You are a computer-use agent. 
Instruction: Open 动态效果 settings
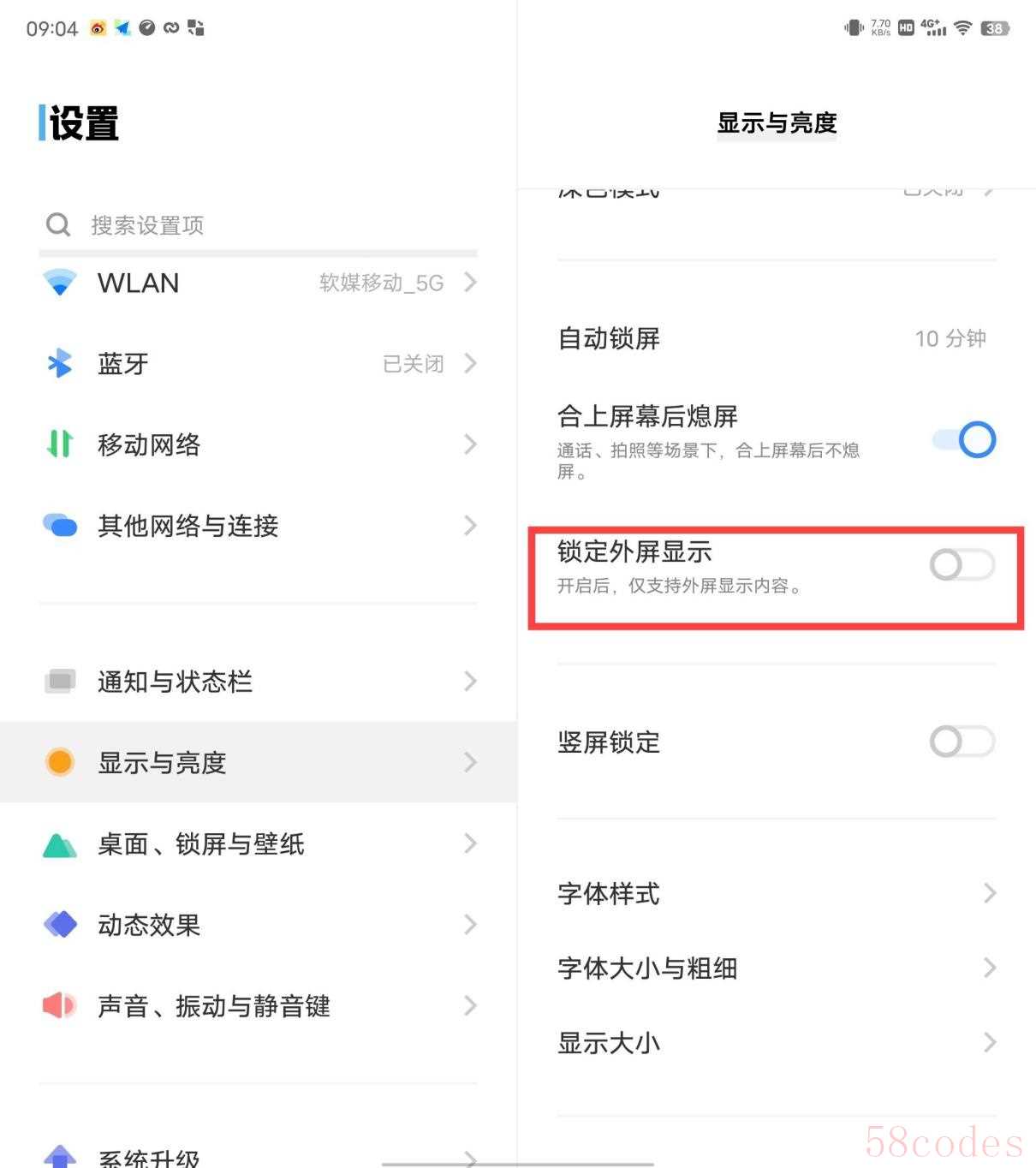click(257, 925)
